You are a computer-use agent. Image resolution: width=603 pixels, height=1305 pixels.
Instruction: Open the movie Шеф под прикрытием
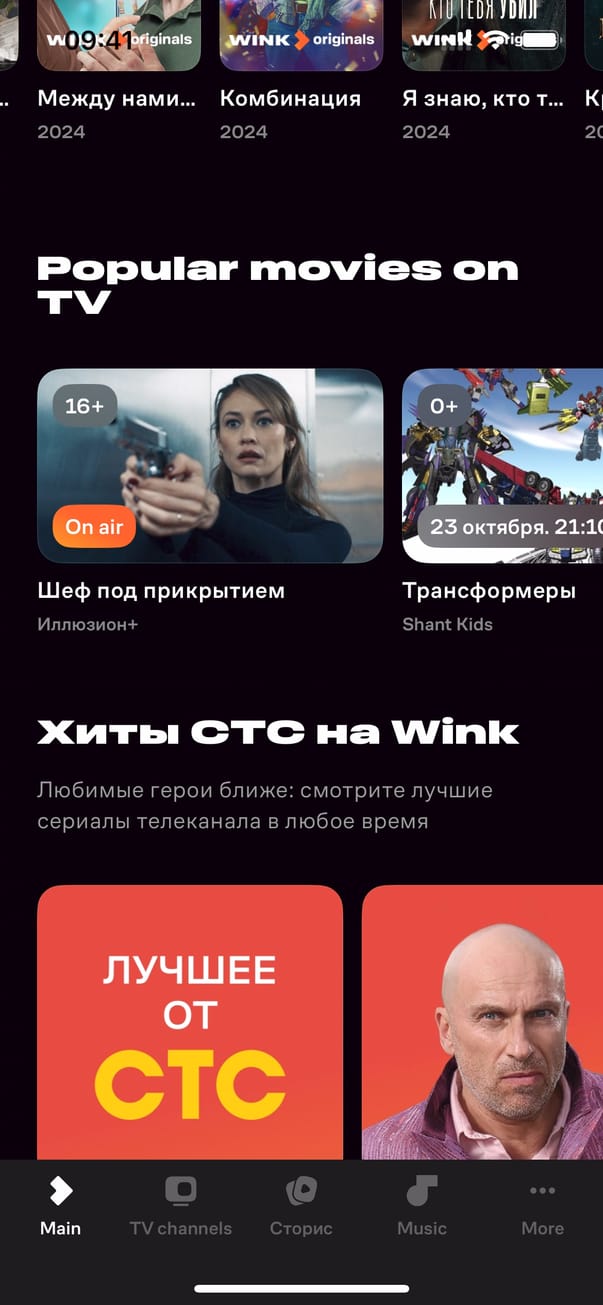pos(210,466)
